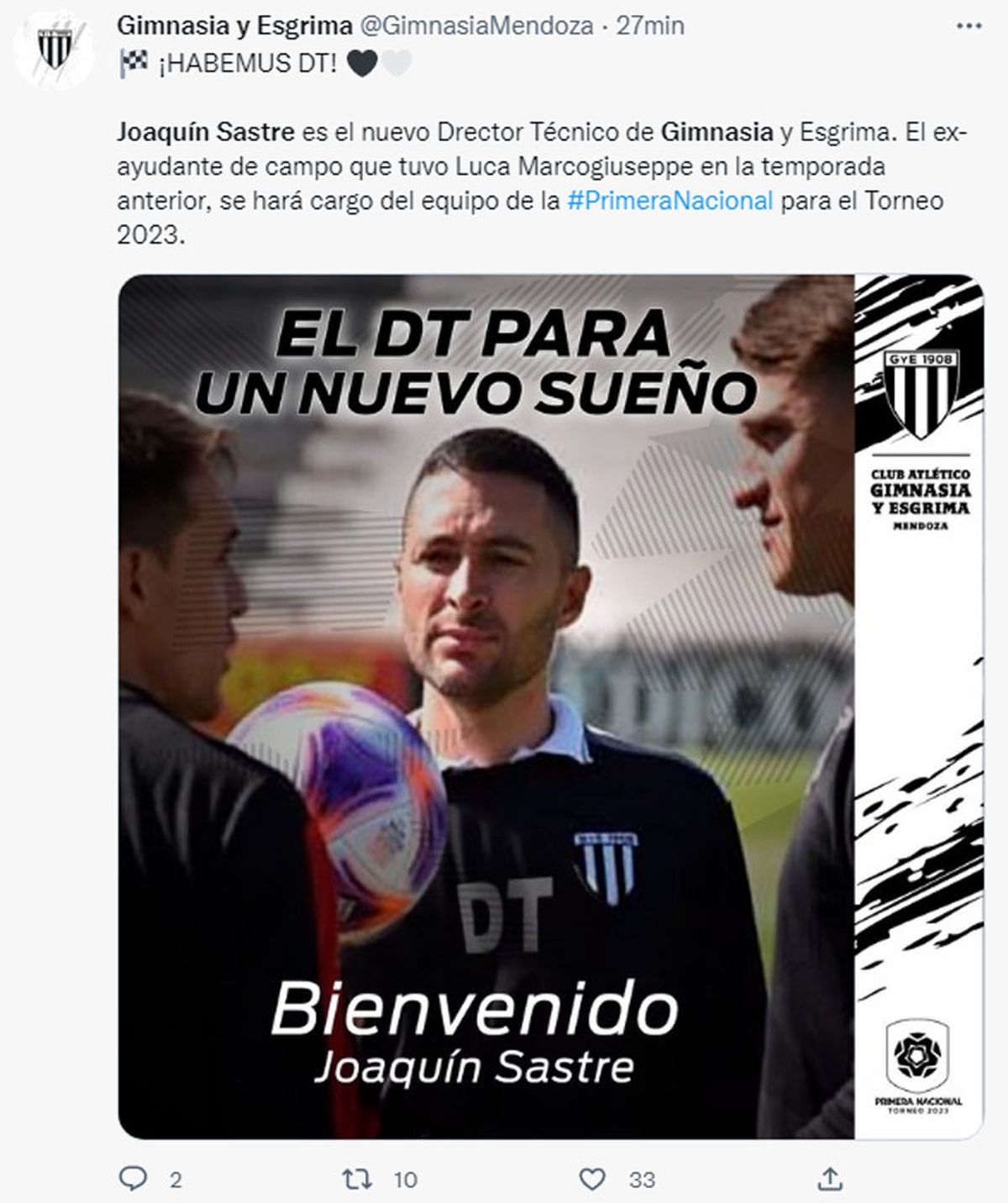Open the Joaquín Sastre welcome image

(550, 706)
